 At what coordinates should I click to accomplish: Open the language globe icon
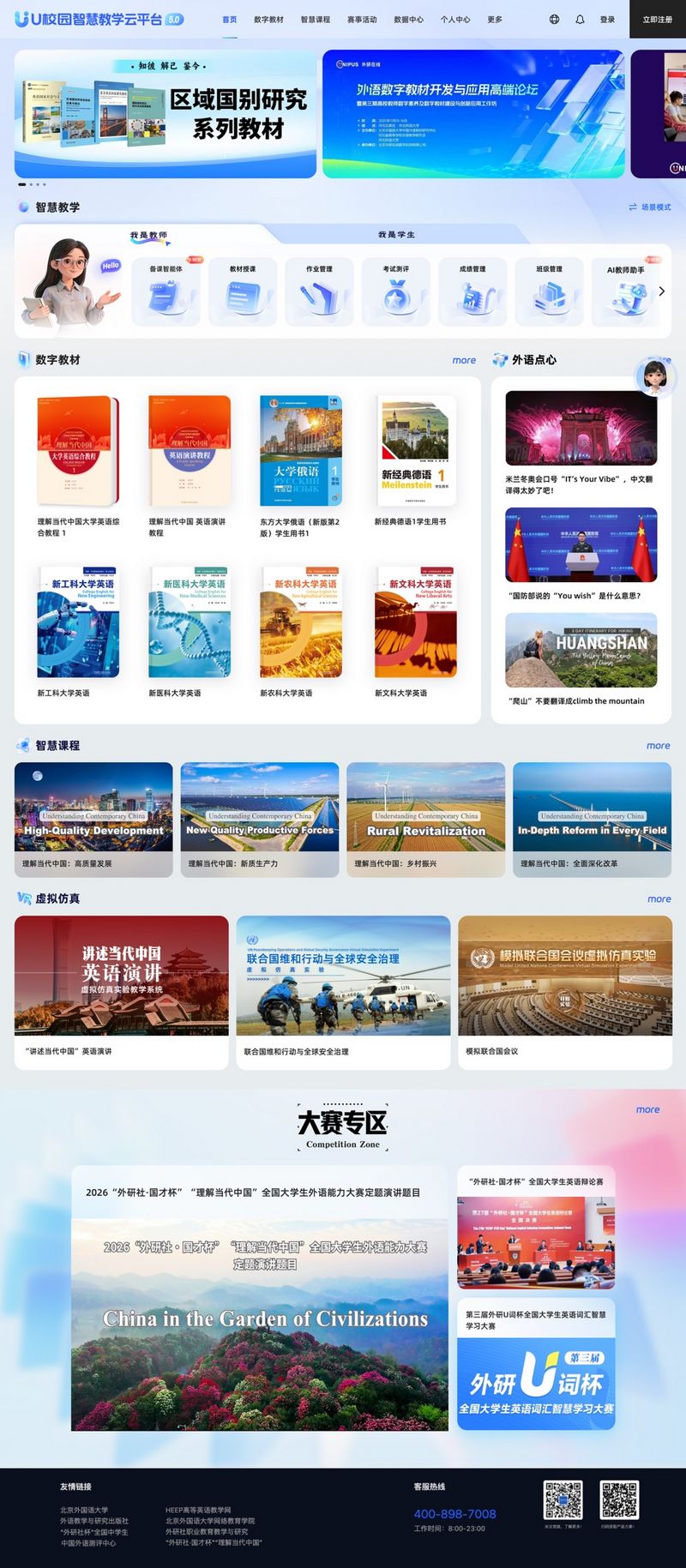click(x=554, y=19)
